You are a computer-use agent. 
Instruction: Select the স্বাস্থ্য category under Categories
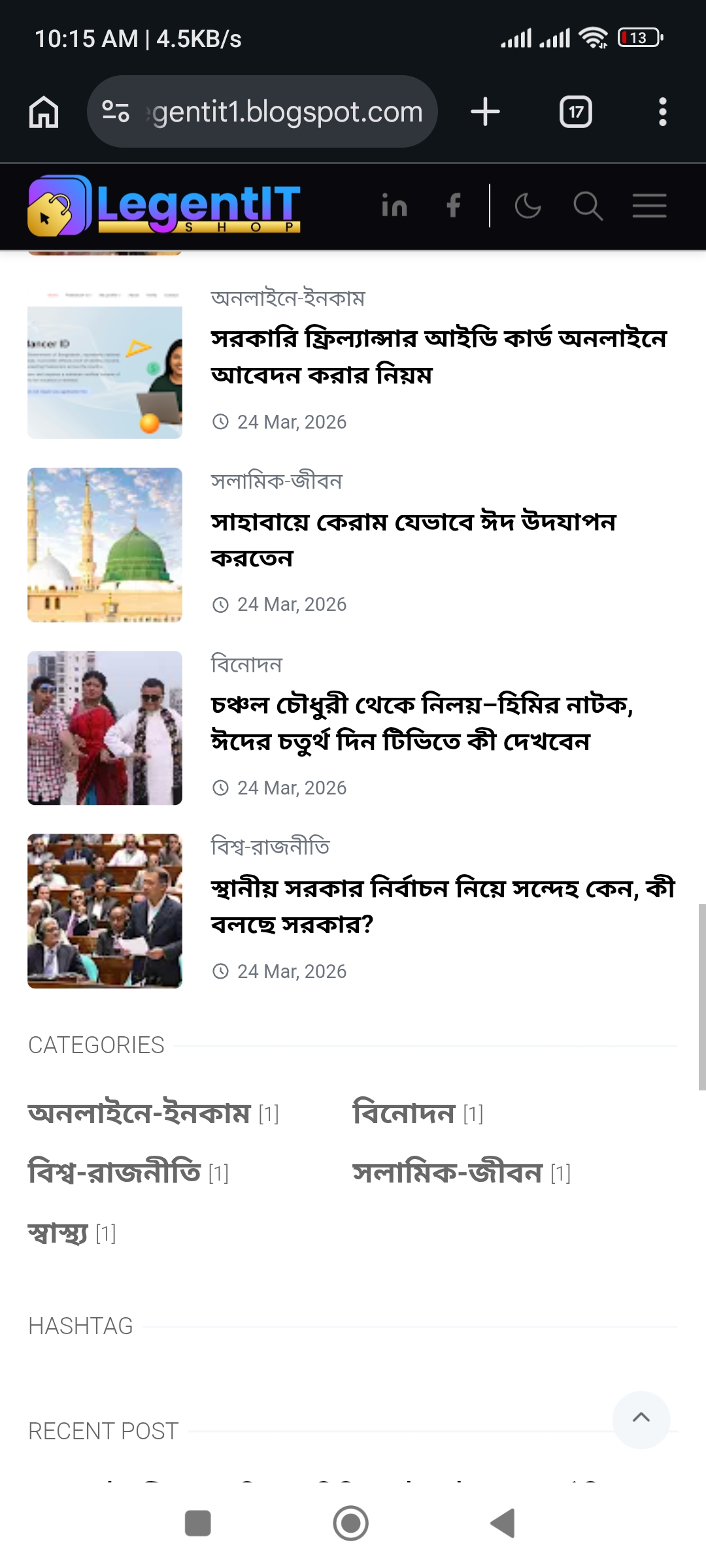[x=58, y=1233]
